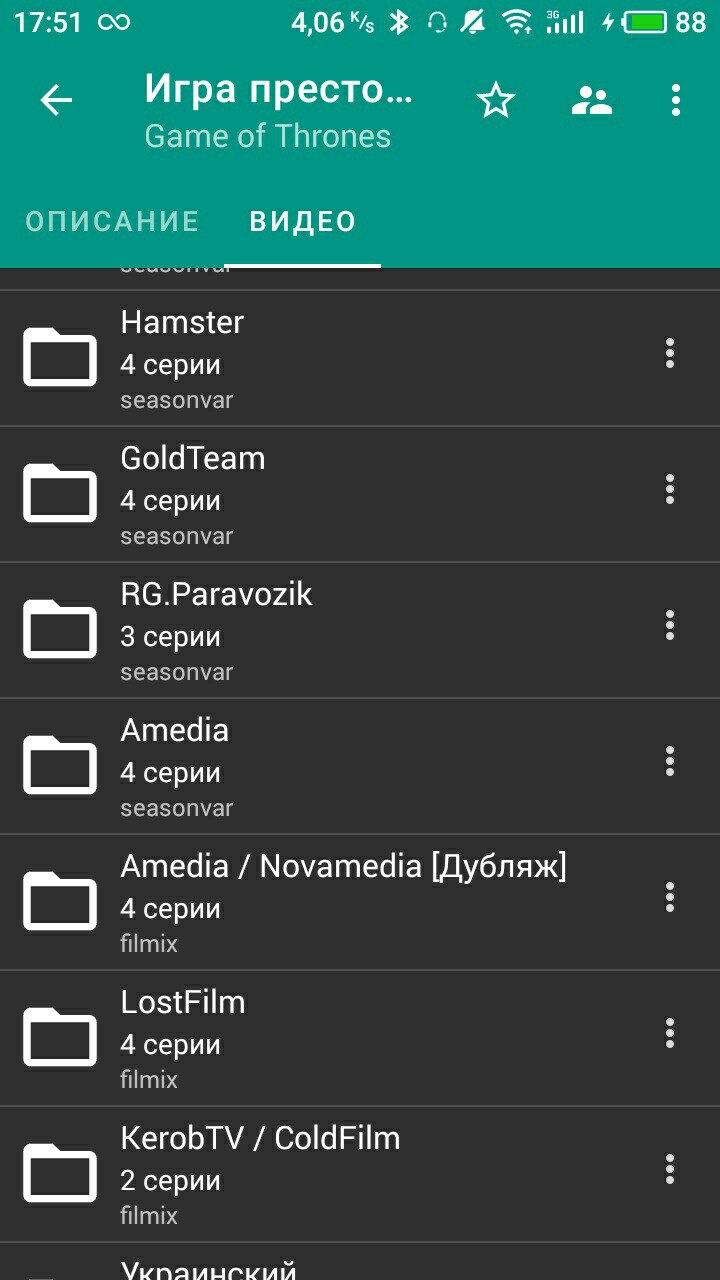This screenshot has width=720, height=1280.
Task: Open the KerobTV / ColdFilm folder
Action: tap(300, 1174)
